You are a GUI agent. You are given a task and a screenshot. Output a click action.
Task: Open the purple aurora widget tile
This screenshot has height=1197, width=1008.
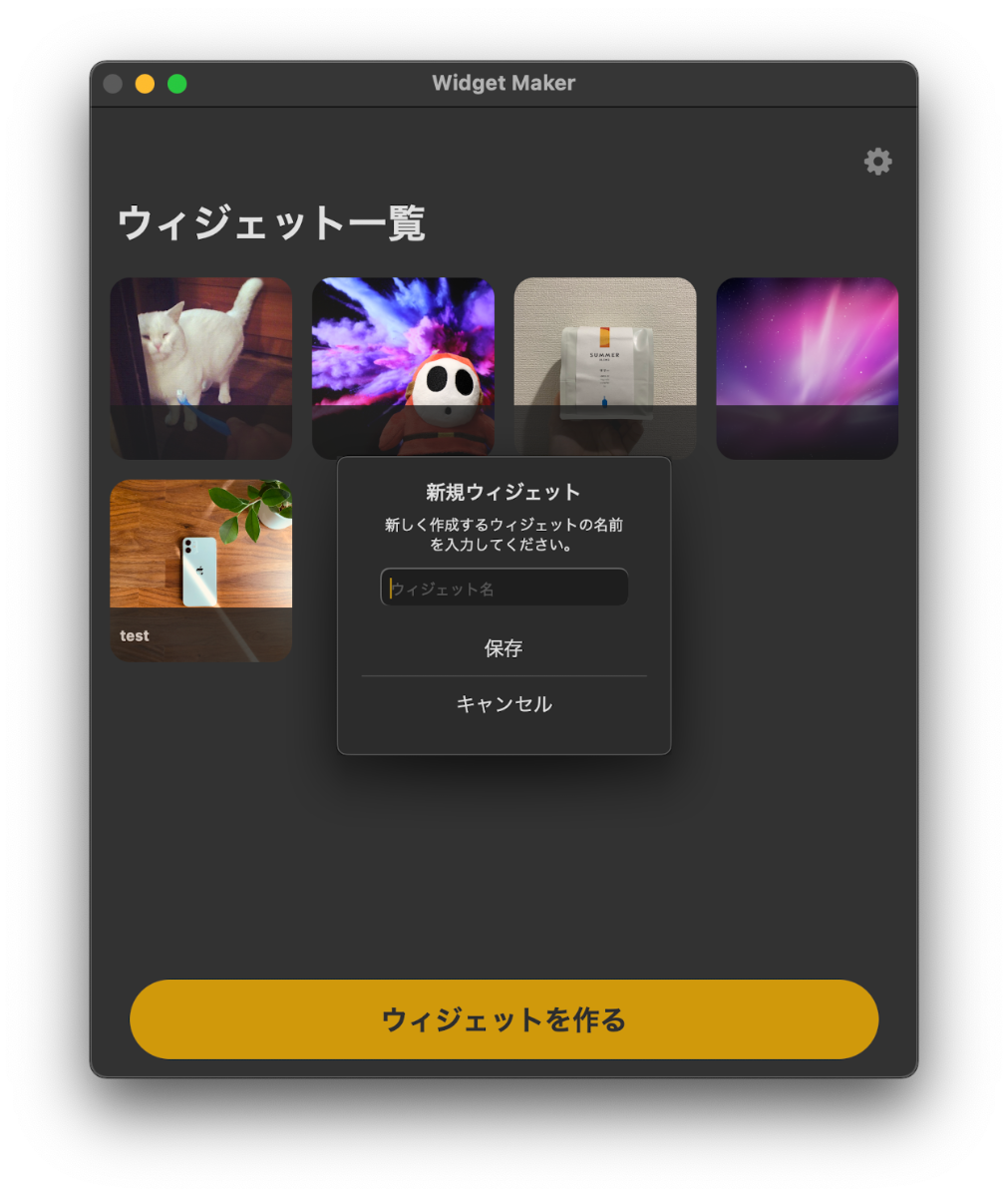[x=807, y=367]
